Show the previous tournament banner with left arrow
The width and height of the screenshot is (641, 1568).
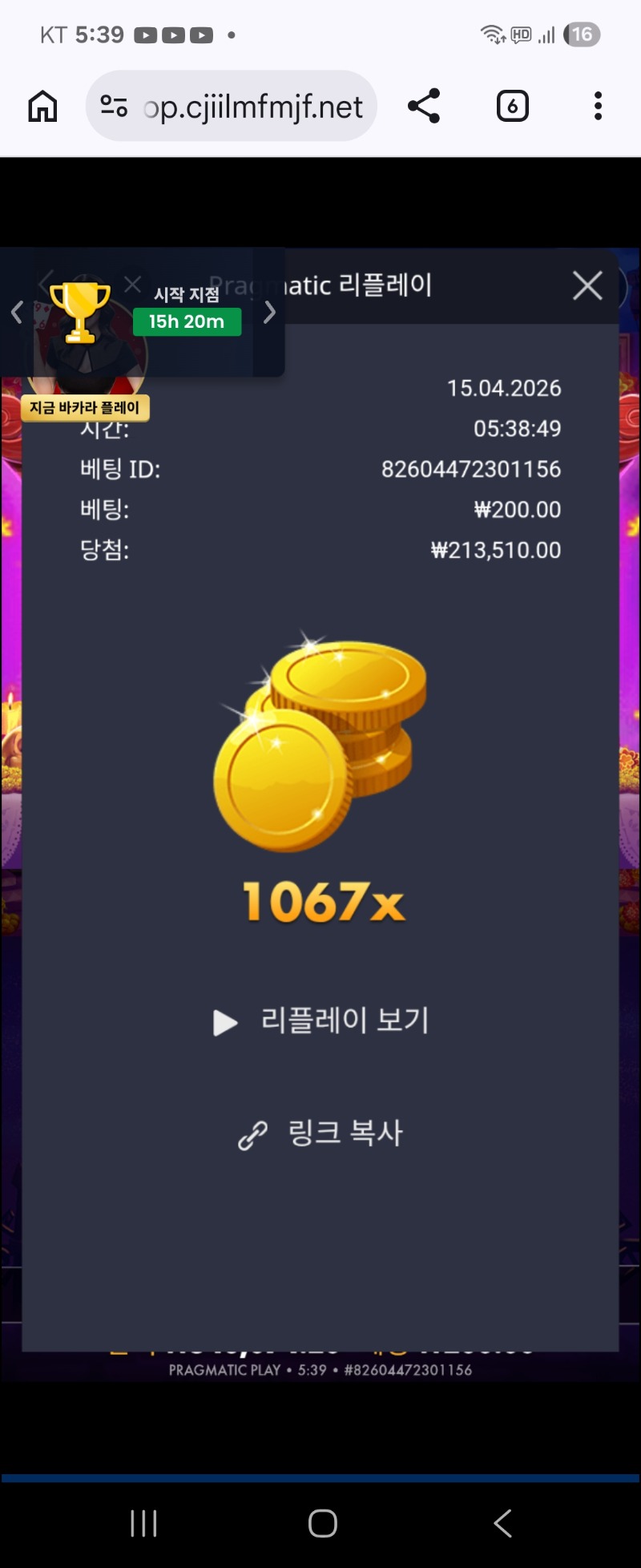[17, 312]
